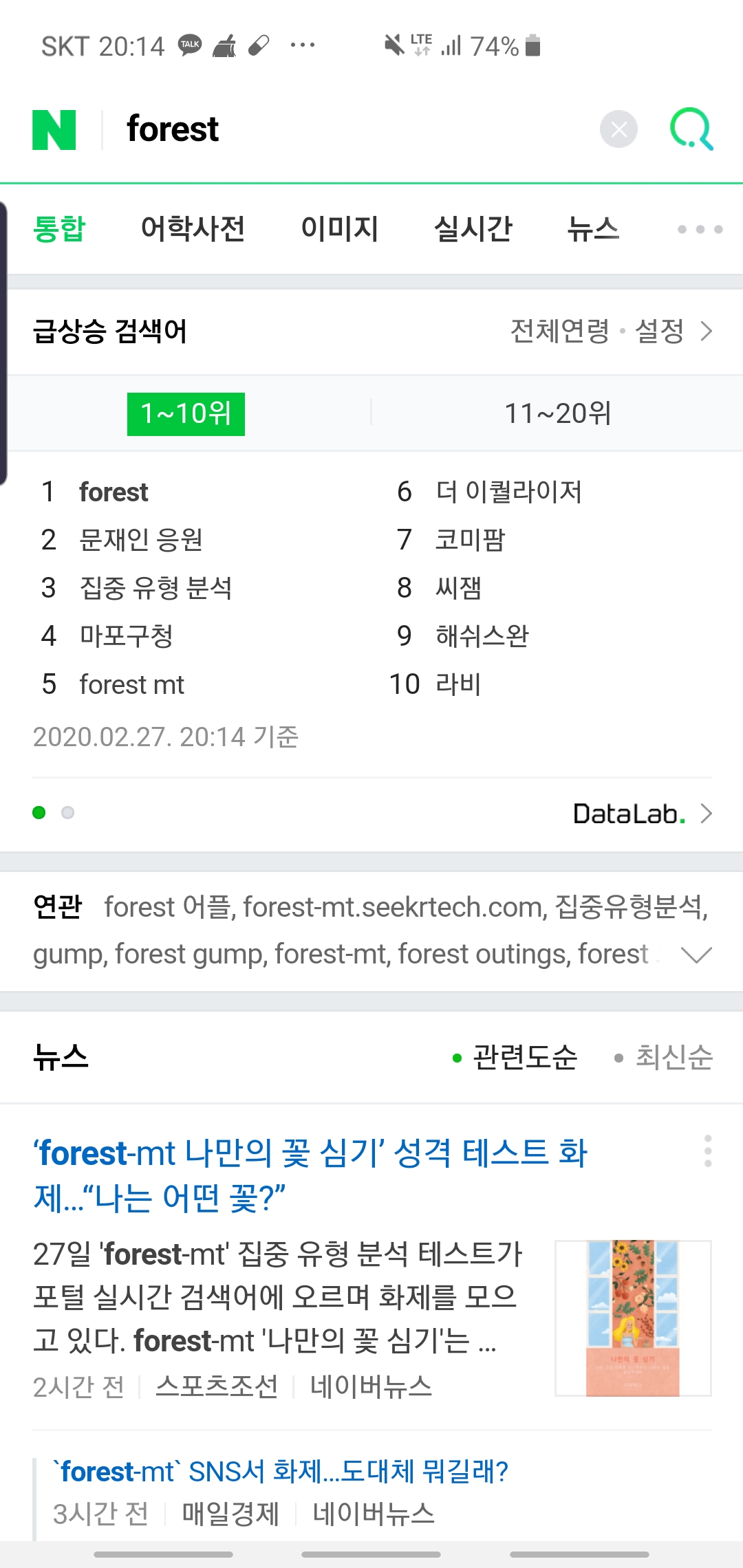Show rankings 11~20위
The height and width of the screenshot is (1568, 743).
click(x=557, y=413)
